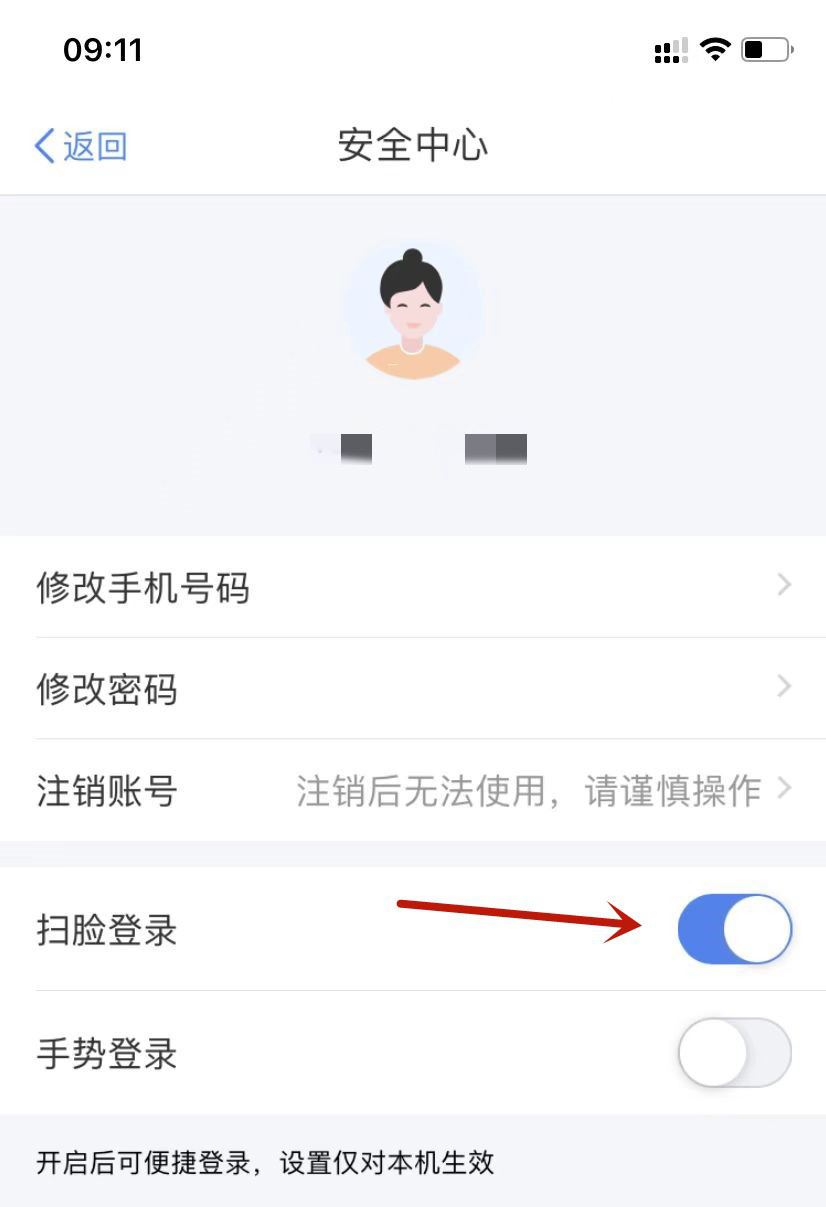Open 修改手机号码 to change phone number
The image size is (826, 1207).
(144, 588)
